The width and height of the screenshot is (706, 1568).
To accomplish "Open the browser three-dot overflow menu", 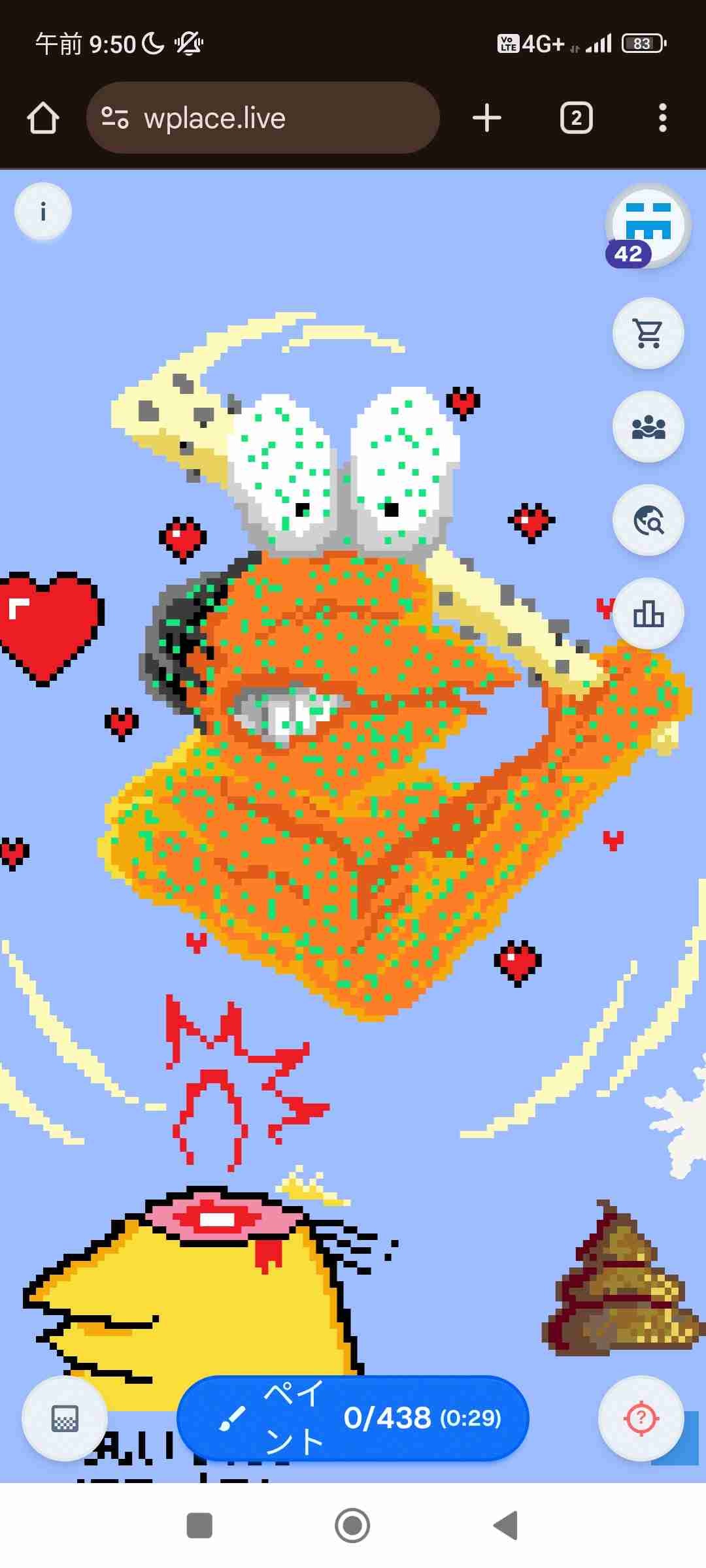I will pyautogui.click(x=663, y=118).
